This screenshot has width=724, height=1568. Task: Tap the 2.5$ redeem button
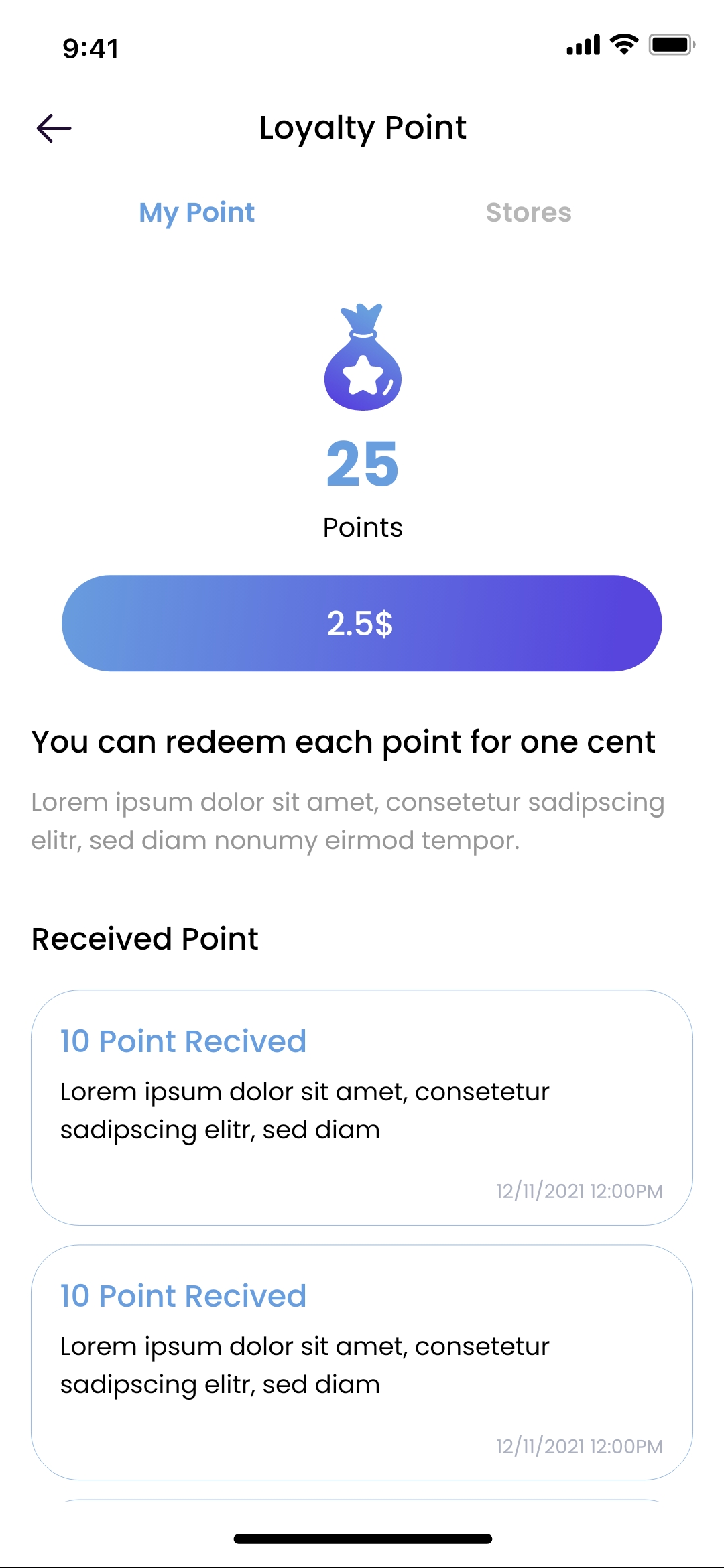(362, 623)
